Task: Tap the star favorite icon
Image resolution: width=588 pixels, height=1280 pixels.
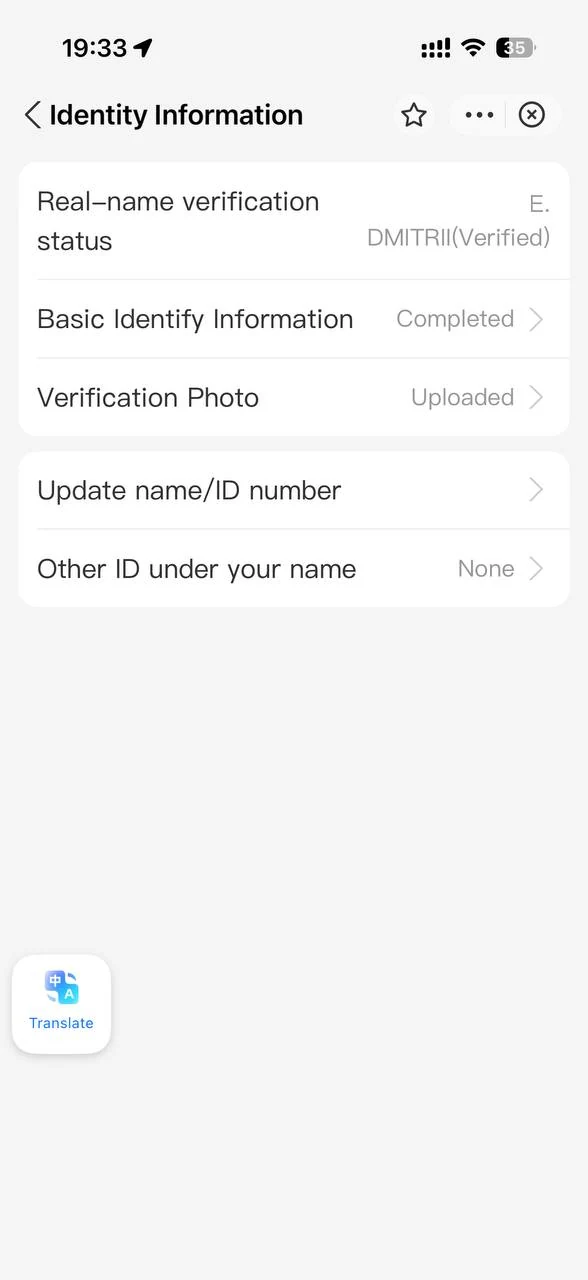Action: click(414, 115)
